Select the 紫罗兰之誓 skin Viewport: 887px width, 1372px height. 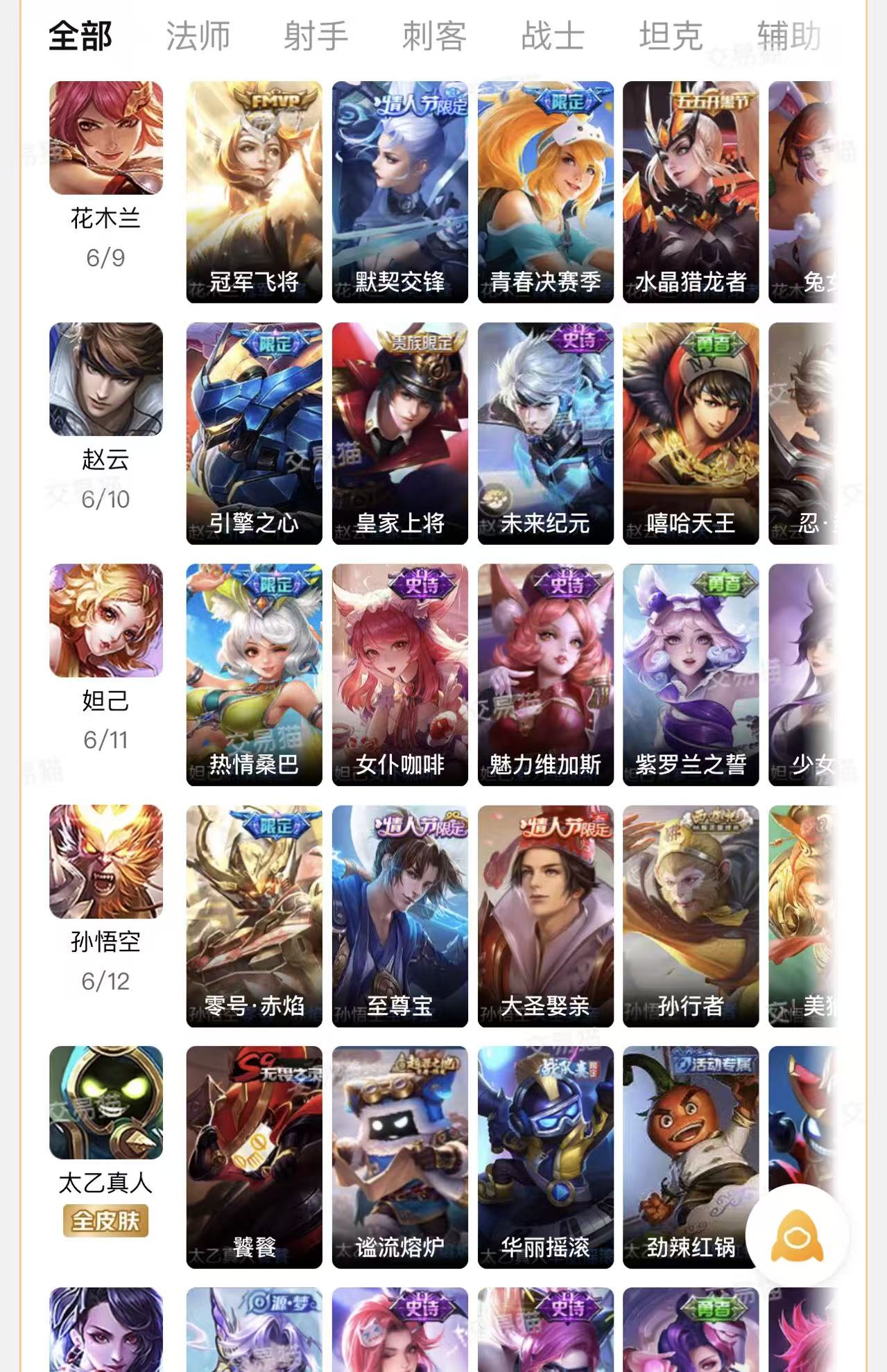[691, 675]
